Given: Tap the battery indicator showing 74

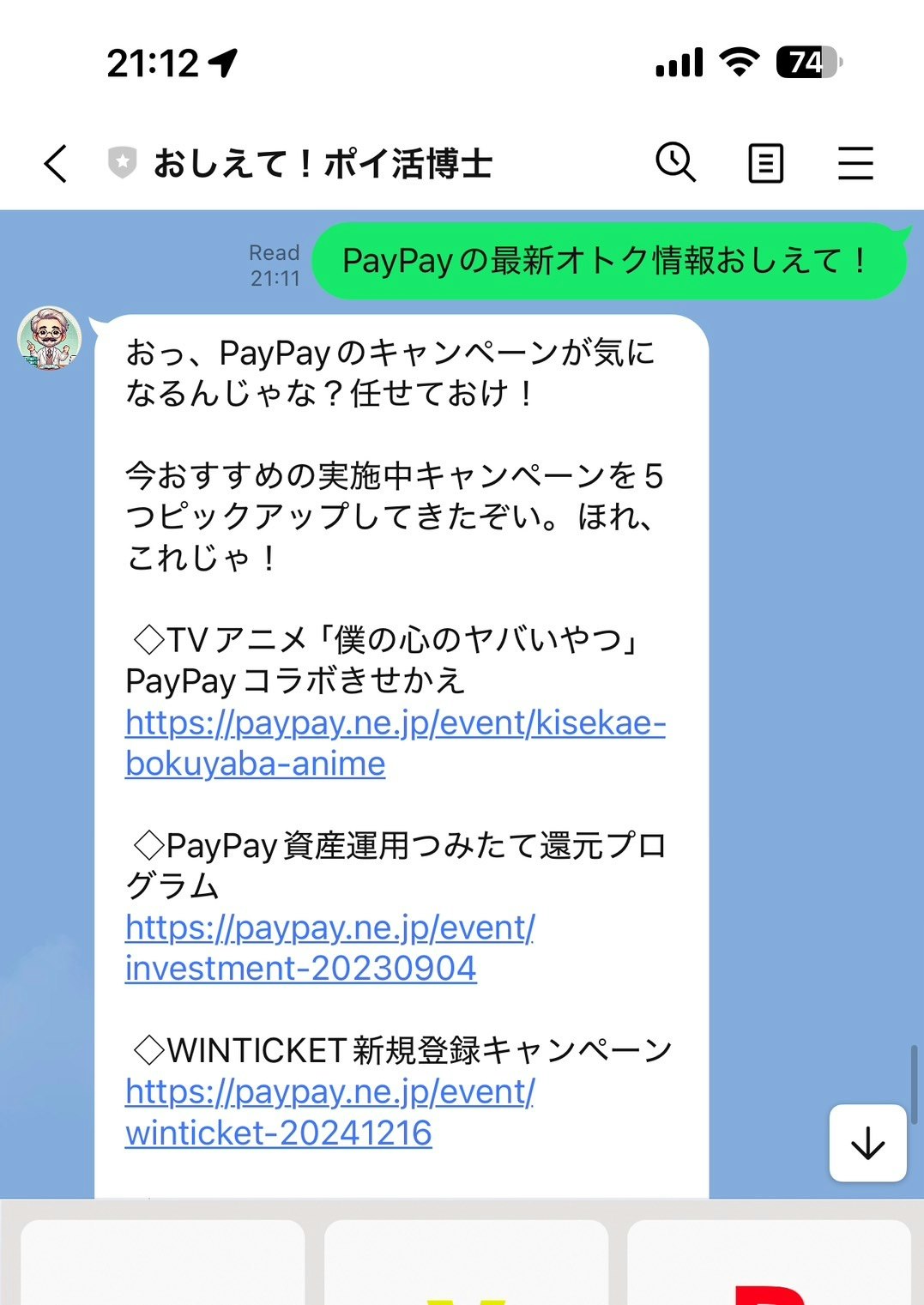Looking at the screenshot, I should click(x=808, y=62).
